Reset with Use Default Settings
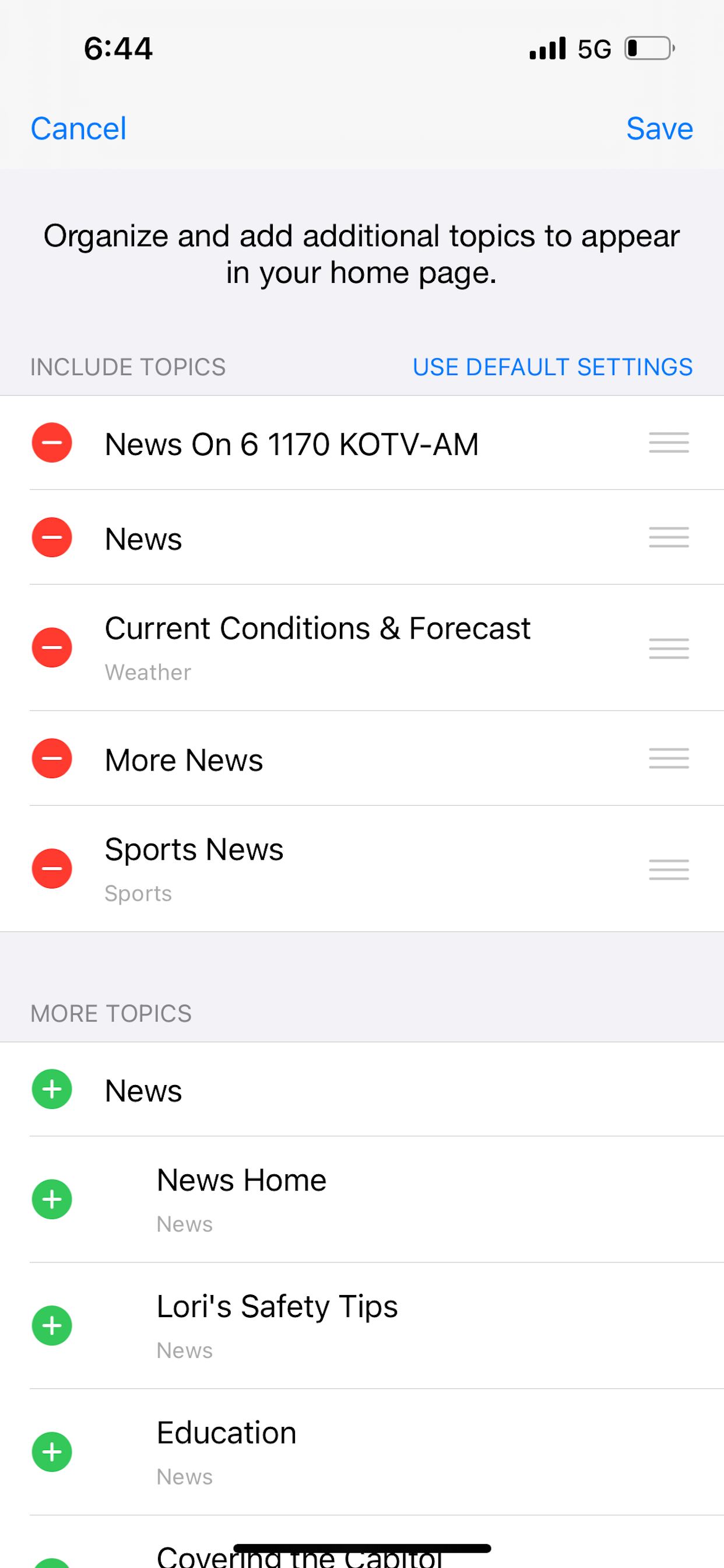724x1568 pixels. 552,367
